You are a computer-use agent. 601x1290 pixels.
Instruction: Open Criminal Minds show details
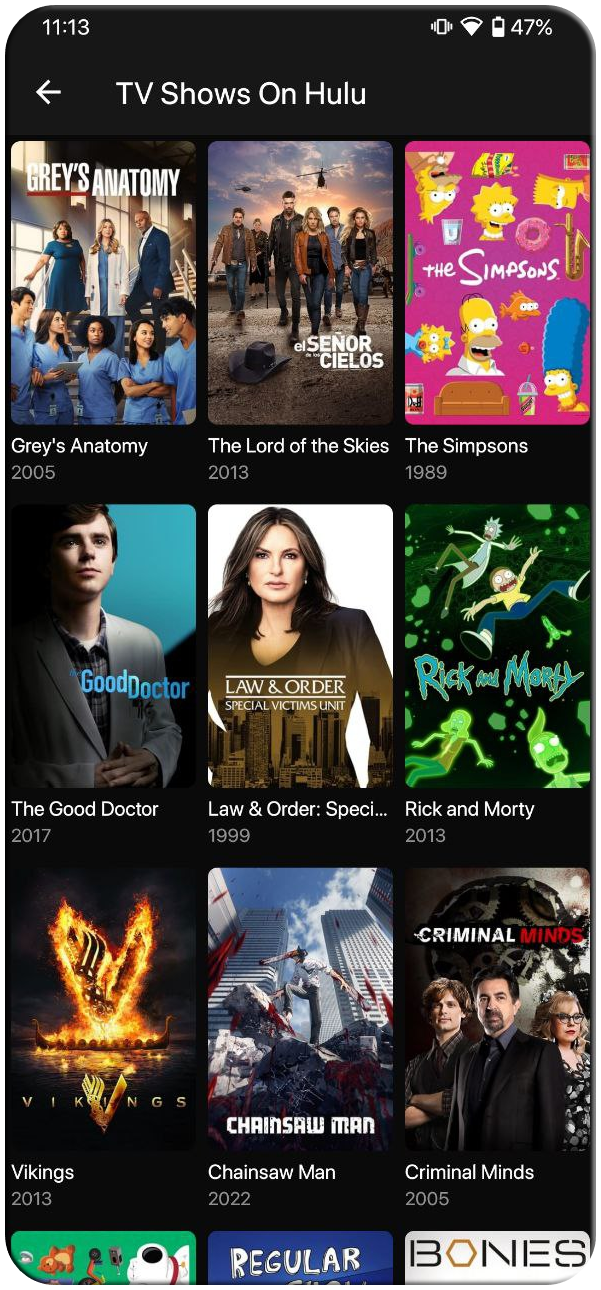point(497,1009)
